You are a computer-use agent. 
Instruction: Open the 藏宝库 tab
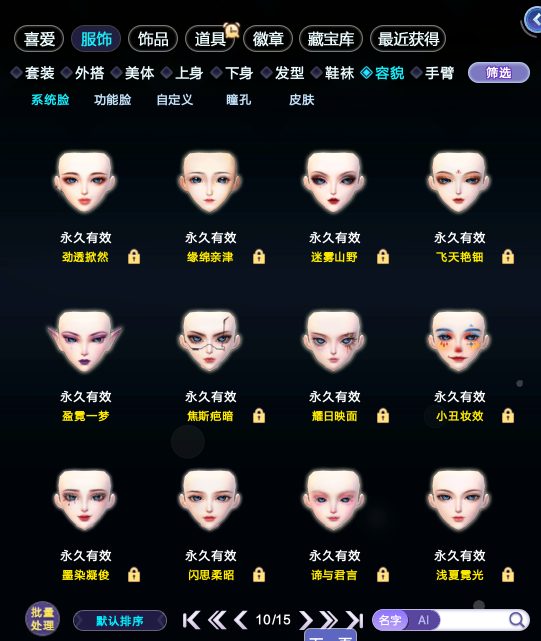click(330, 39)
